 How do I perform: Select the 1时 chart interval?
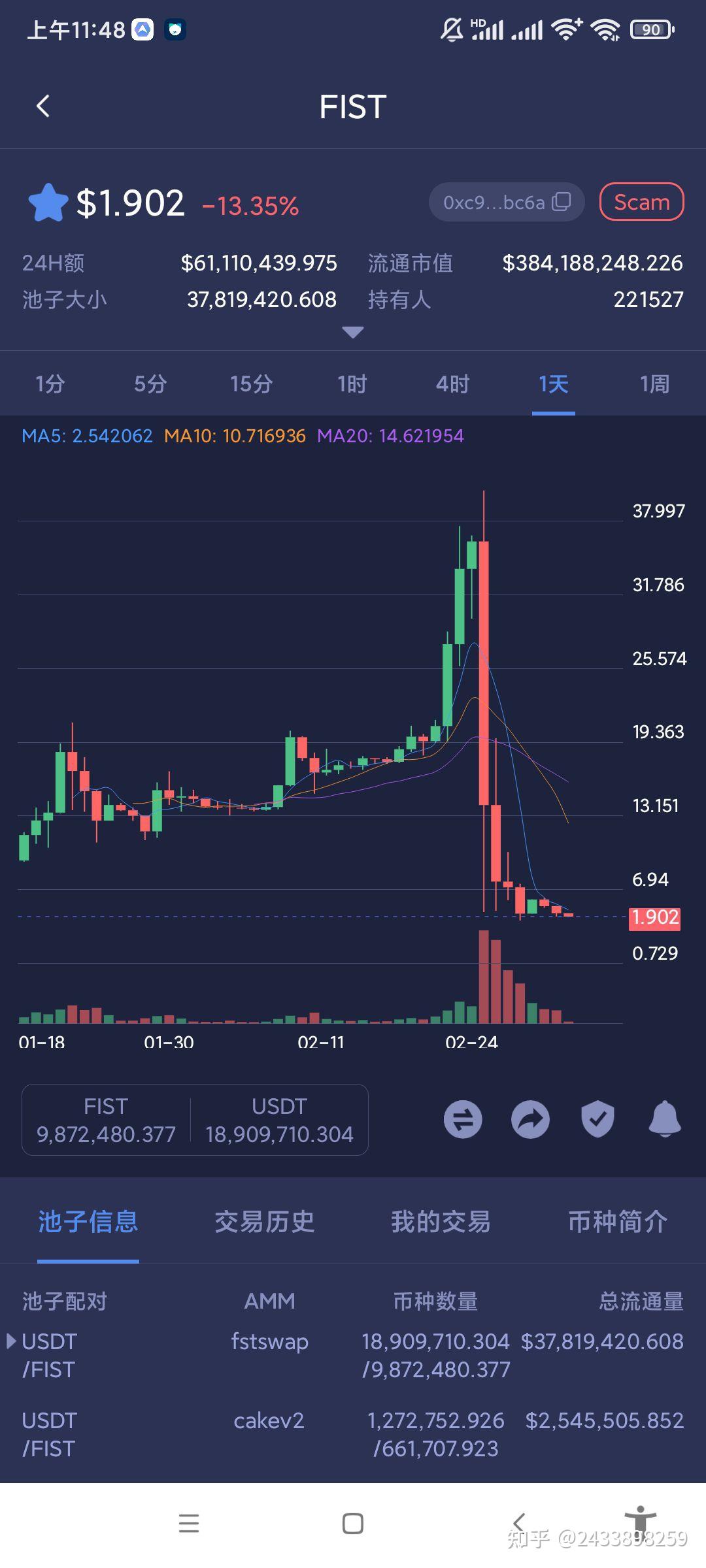[352, 384]
